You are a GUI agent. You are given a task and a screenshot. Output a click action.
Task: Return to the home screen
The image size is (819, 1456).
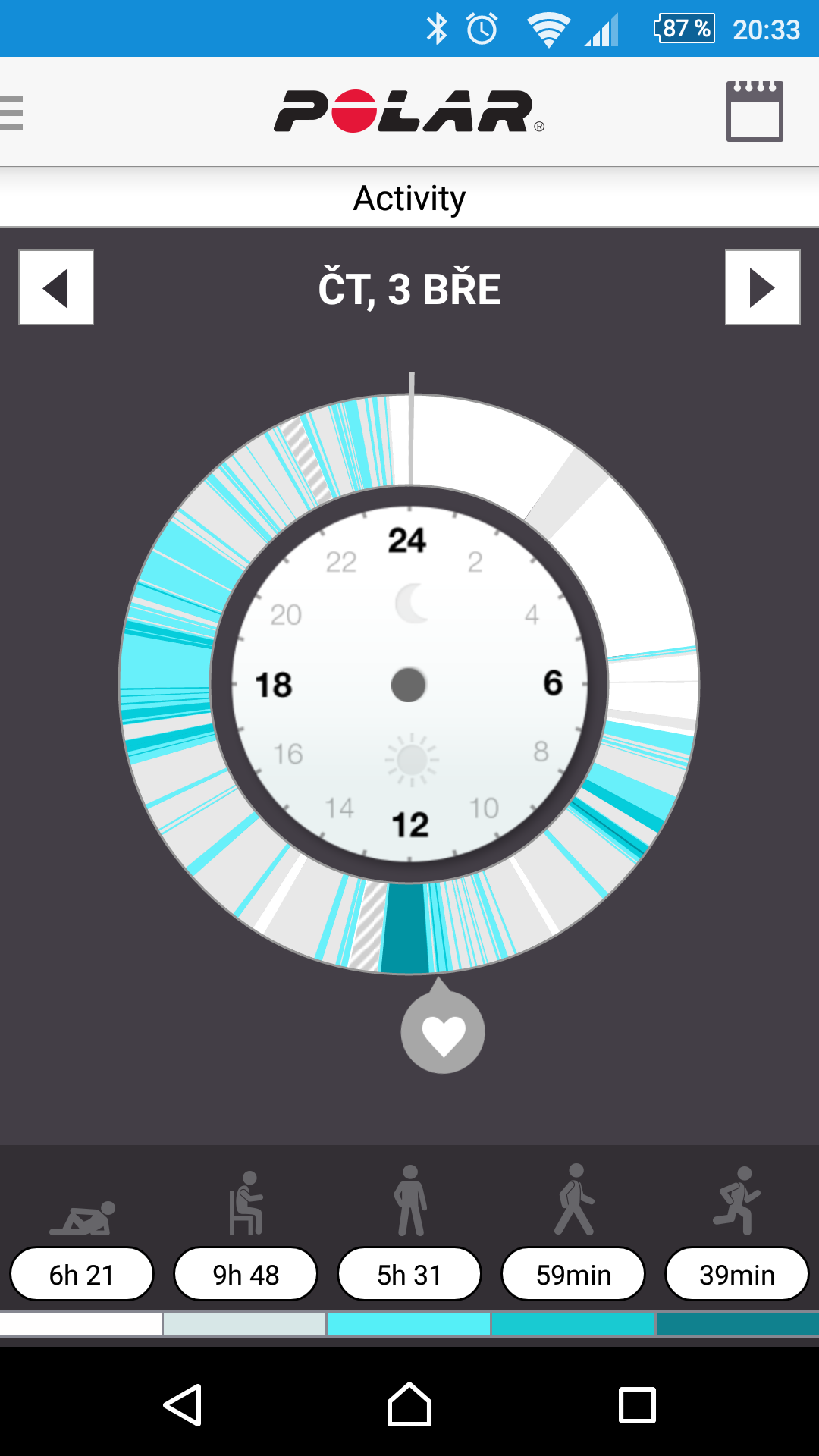[409, 1404]
